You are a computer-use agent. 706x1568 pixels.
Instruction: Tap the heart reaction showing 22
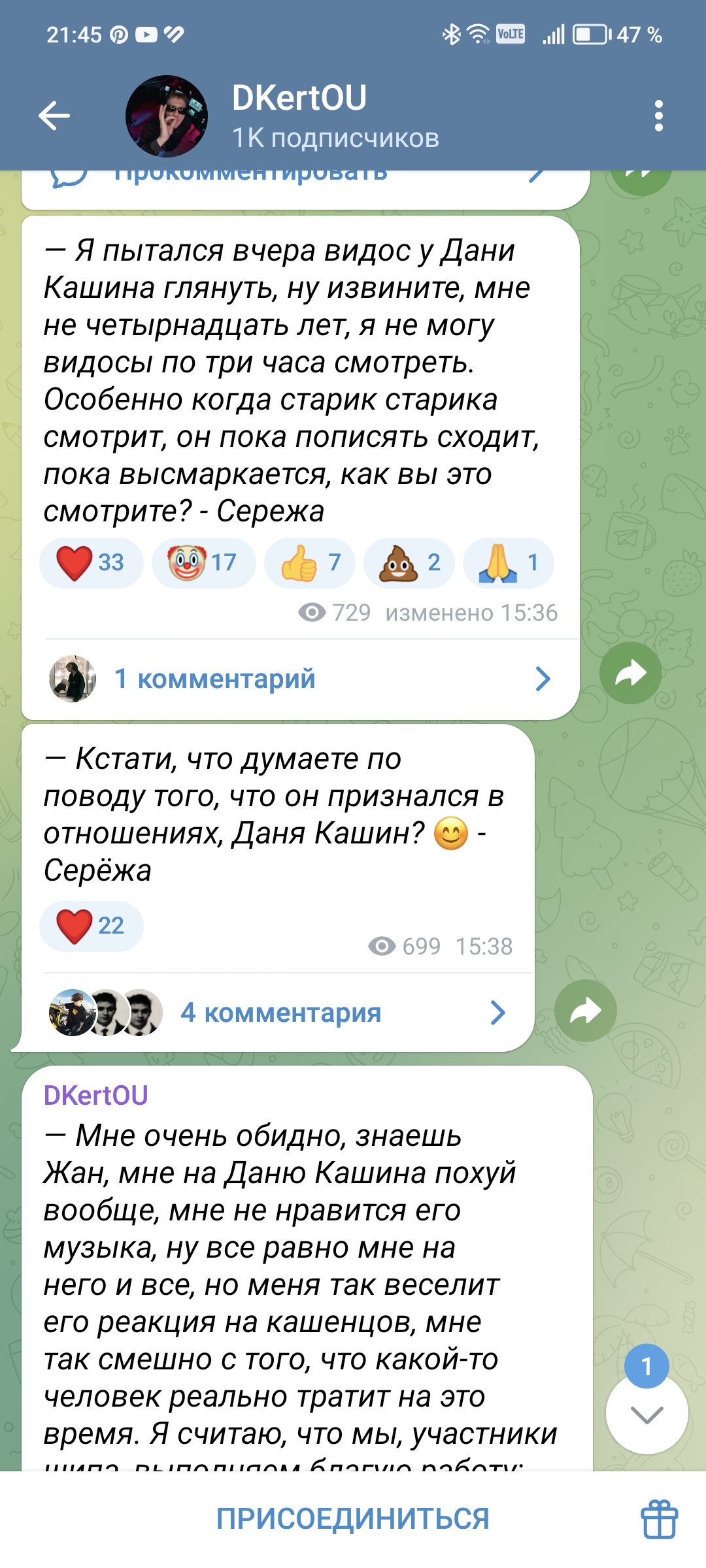tap(91, 926)
